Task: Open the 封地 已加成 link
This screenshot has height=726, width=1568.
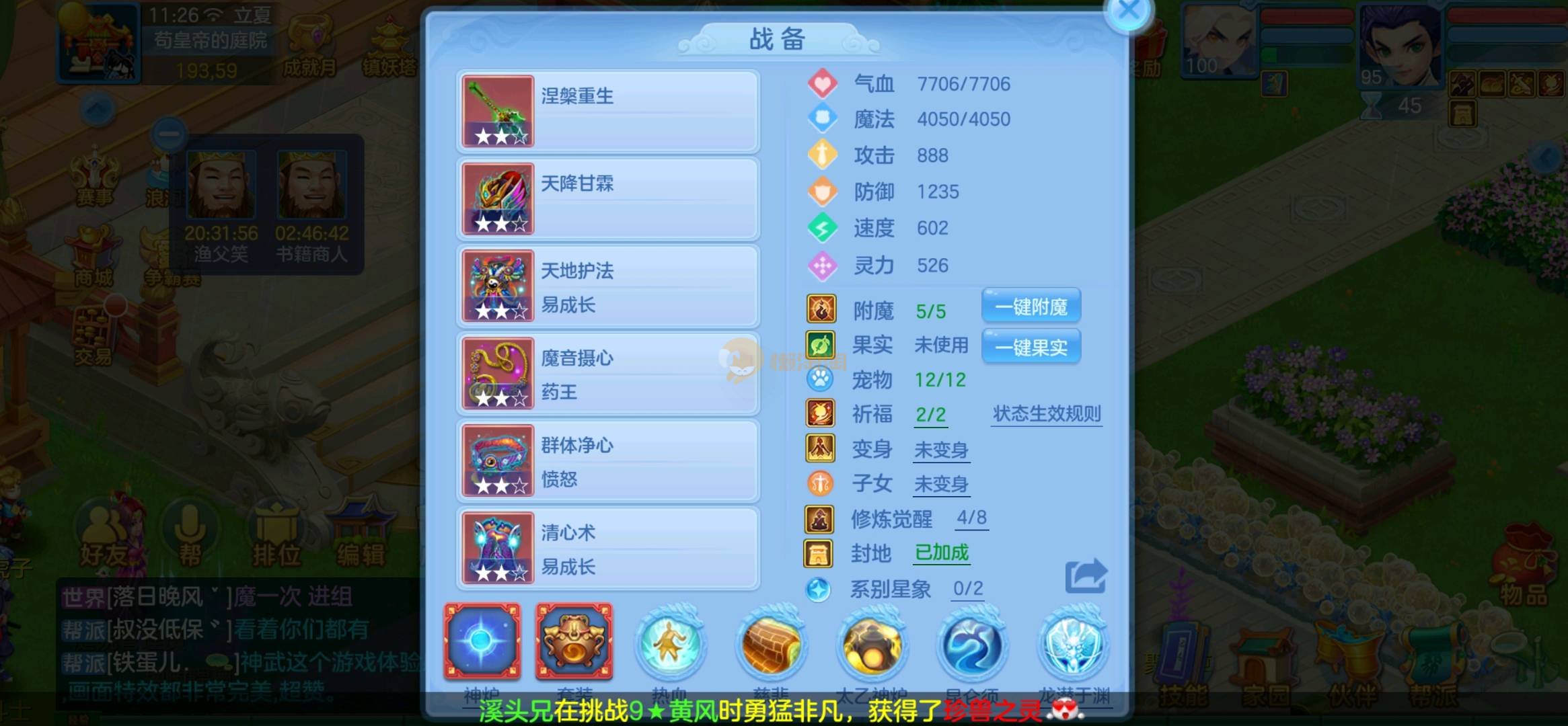Action: click(x=942, y=553)
